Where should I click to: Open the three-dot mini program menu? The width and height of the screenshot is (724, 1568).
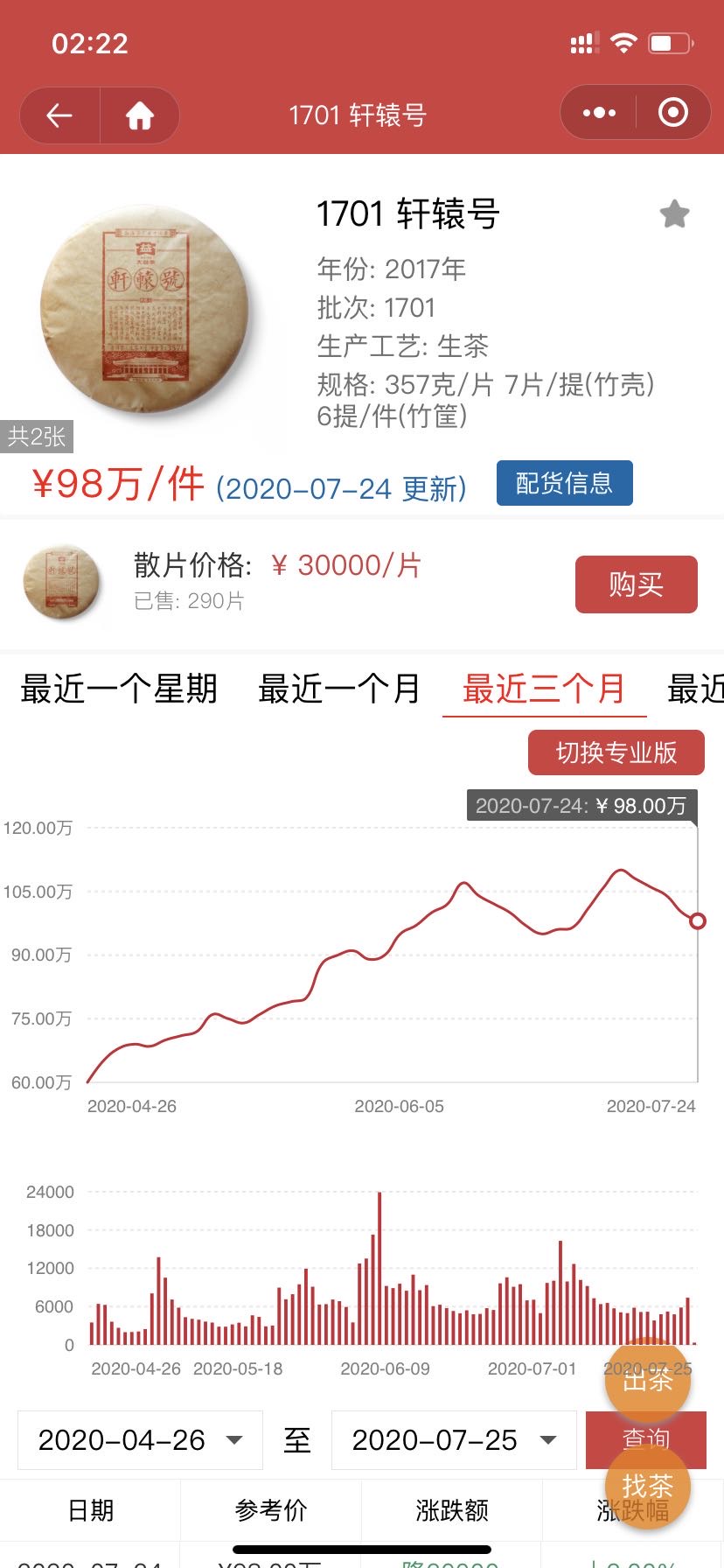[599, 113]
